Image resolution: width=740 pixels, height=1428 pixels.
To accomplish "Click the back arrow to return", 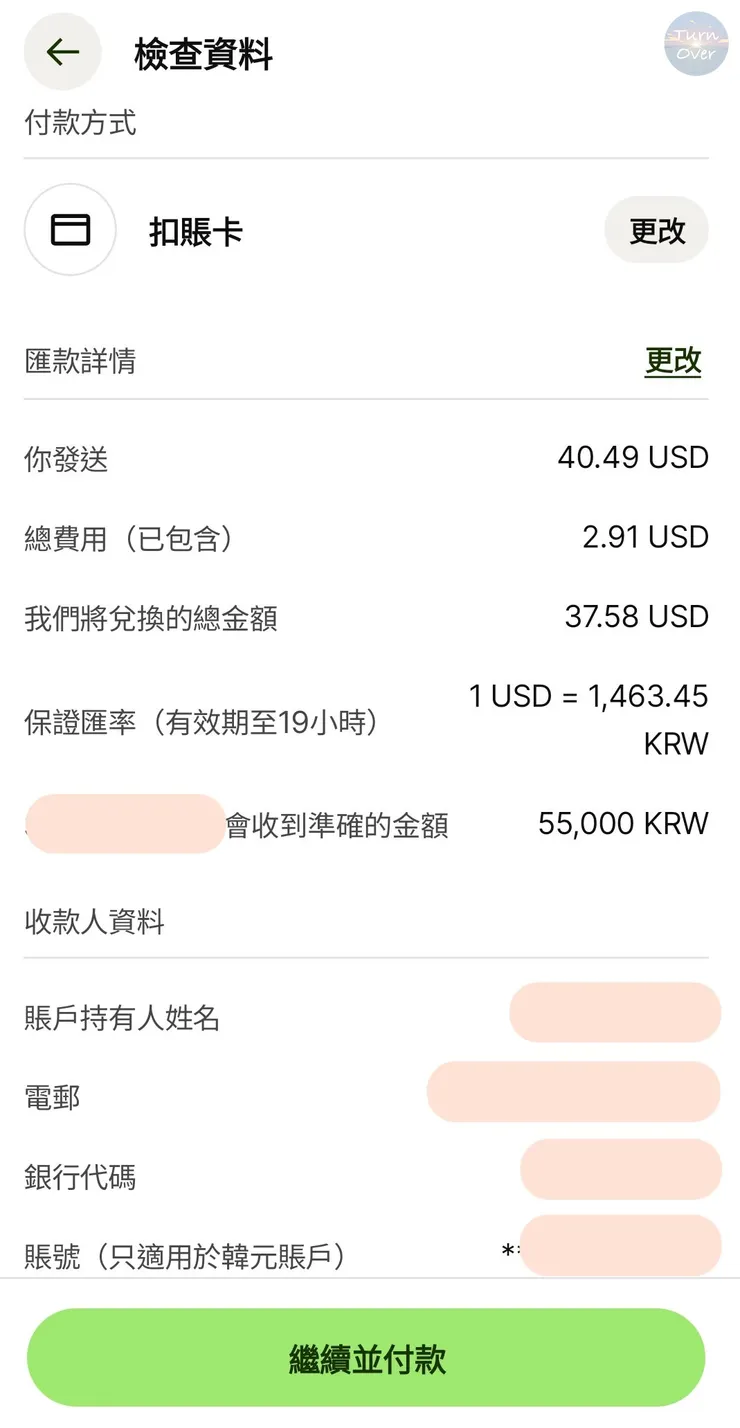I will (62, 52).
